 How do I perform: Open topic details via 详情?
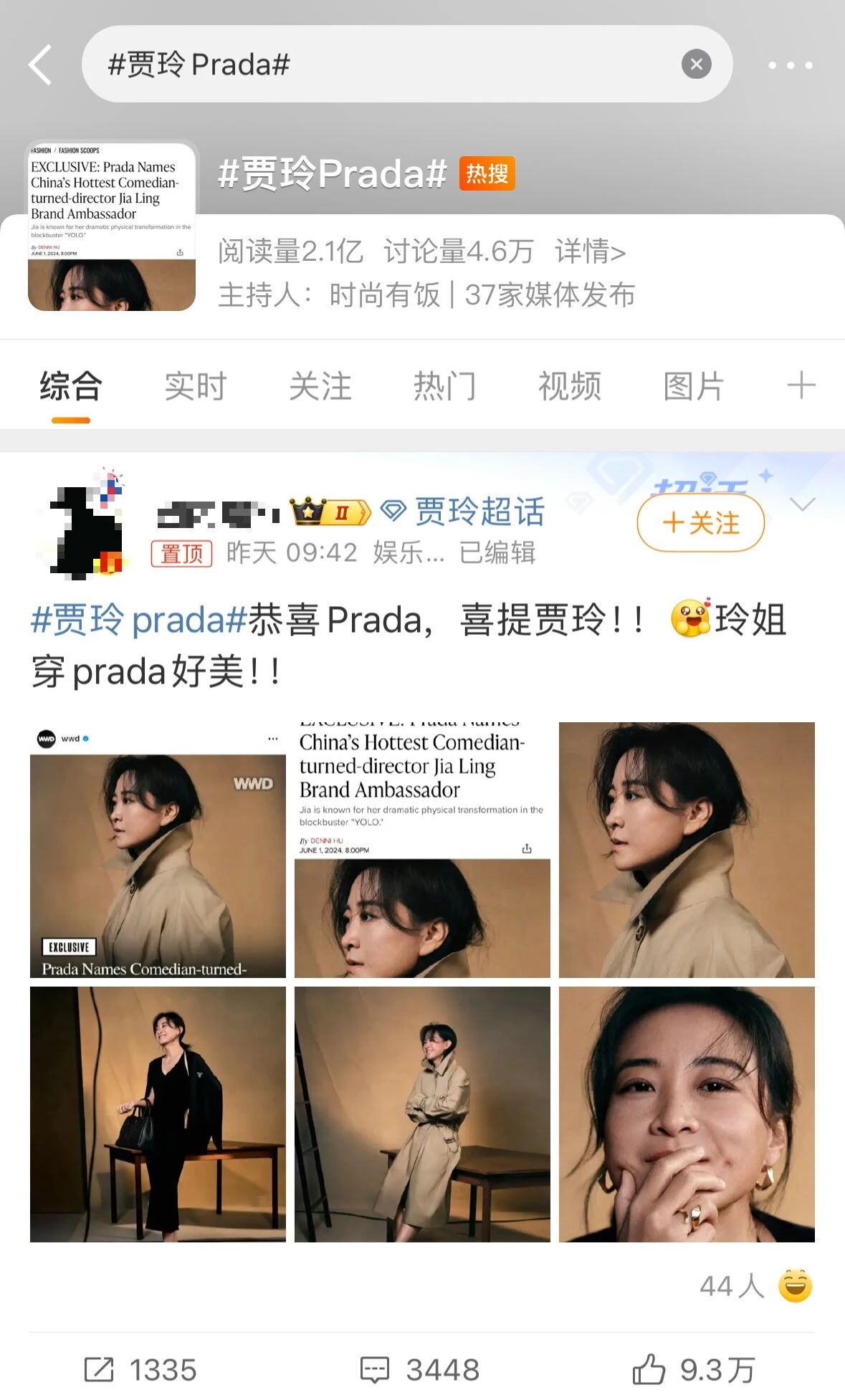pyautogui.click(x=590, y=251)
